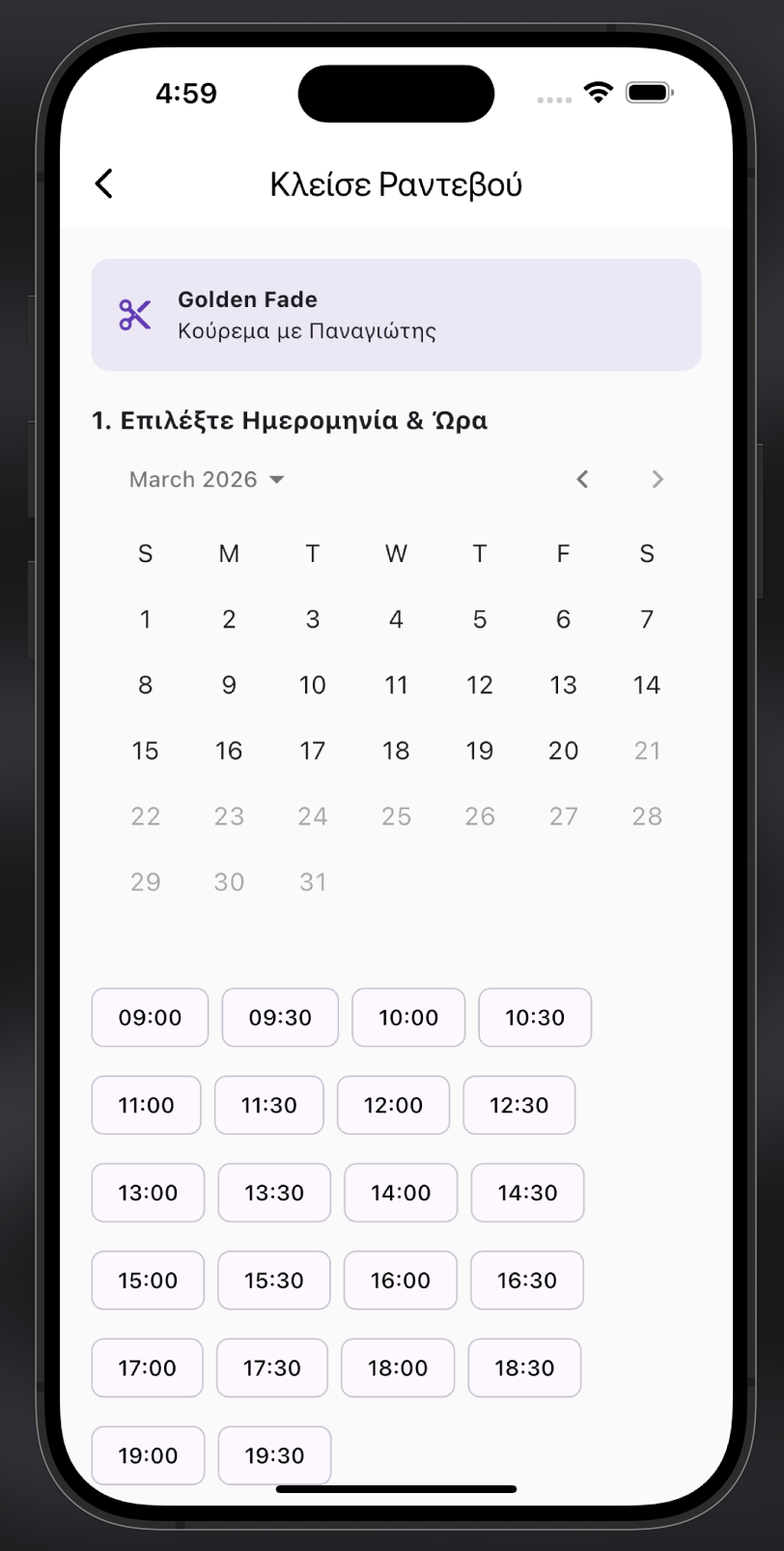The height and width of the screenshot is (1551, 784).
Task: Click step heading Επιλέξτε Ημερομηνία & Ώρα
Action: pos(290,420)
